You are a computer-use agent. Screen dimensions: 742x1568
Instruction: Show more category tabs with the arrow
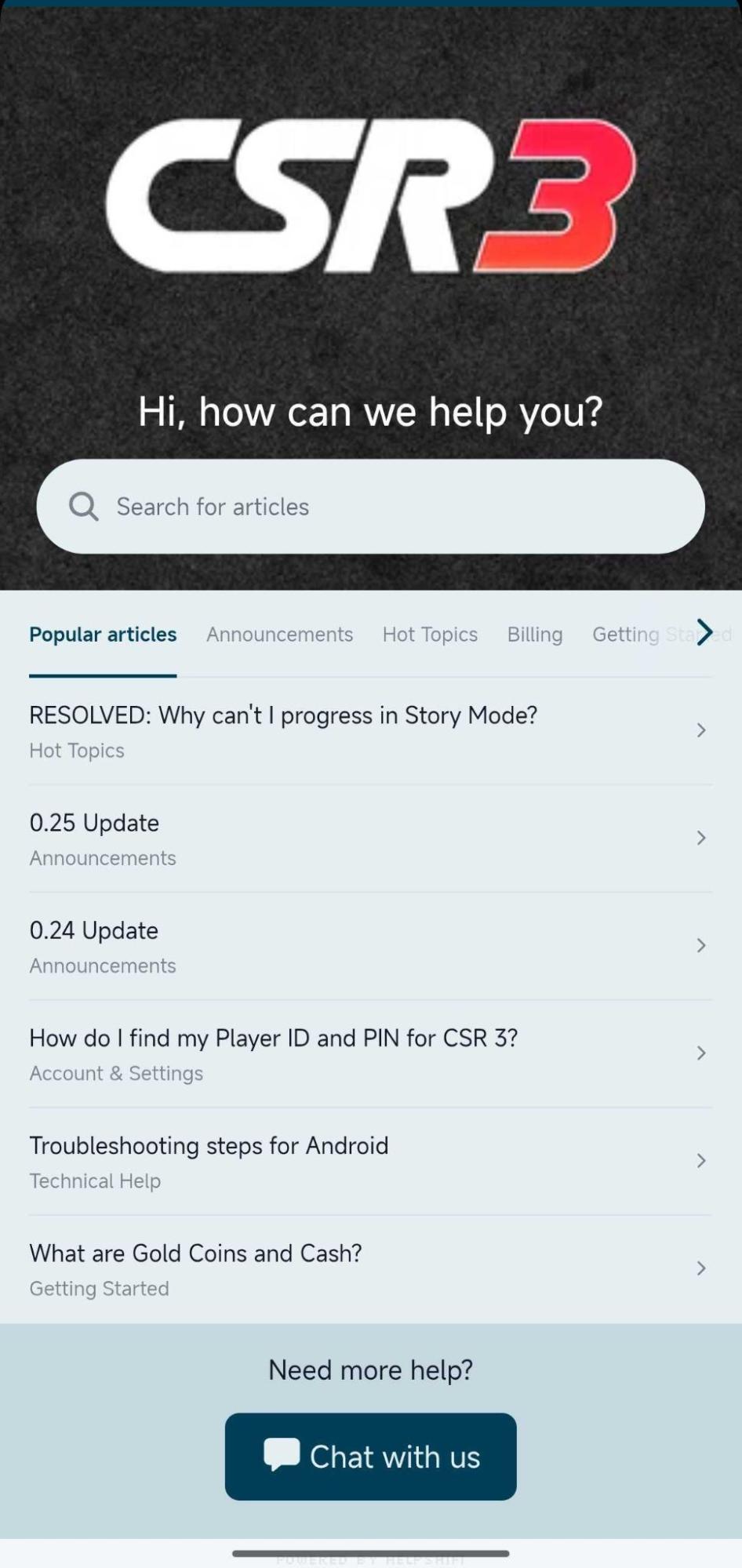click(x=704, y=632)
